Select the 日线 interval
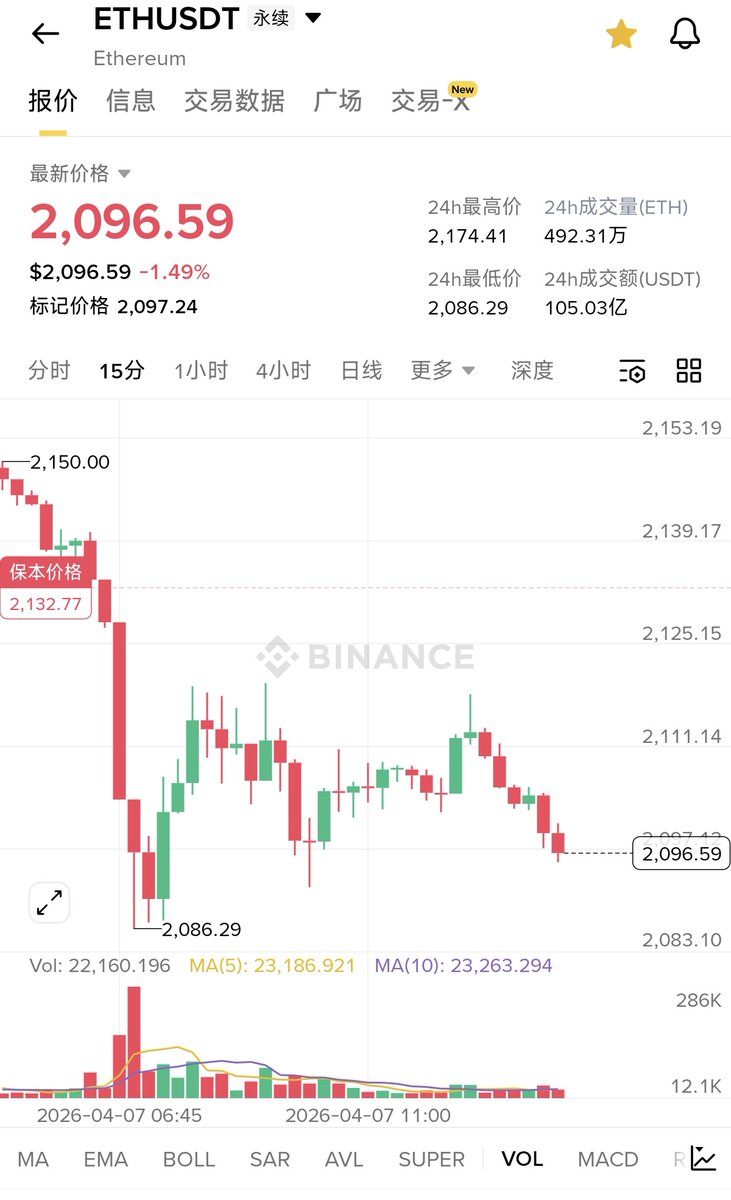The image size is (731, 1200). pos(361,371)
